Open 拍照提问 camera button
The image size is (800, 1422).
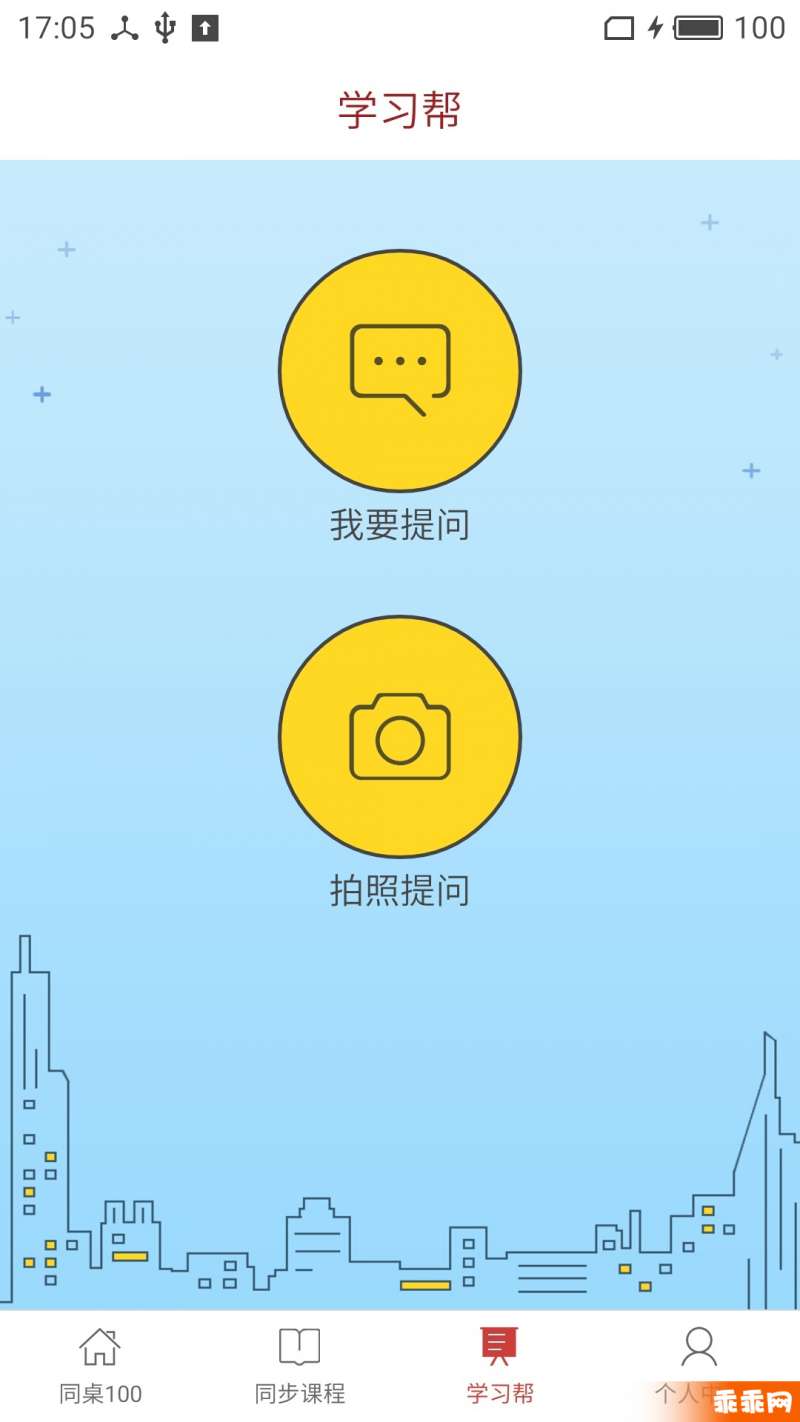(400, 736)
